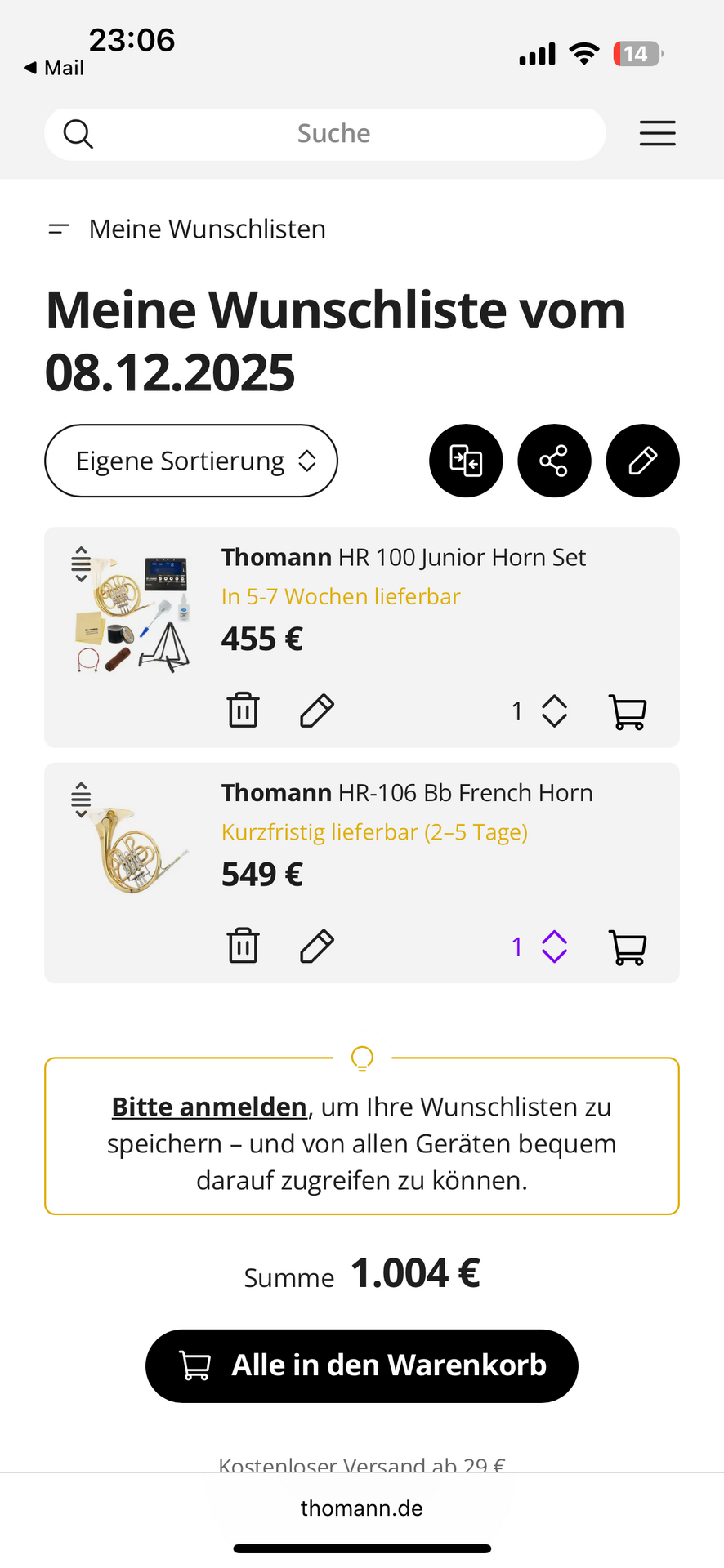Add HR-106 Bb French Horn to cart
724x1568 pixels.
tap(628, 947)
